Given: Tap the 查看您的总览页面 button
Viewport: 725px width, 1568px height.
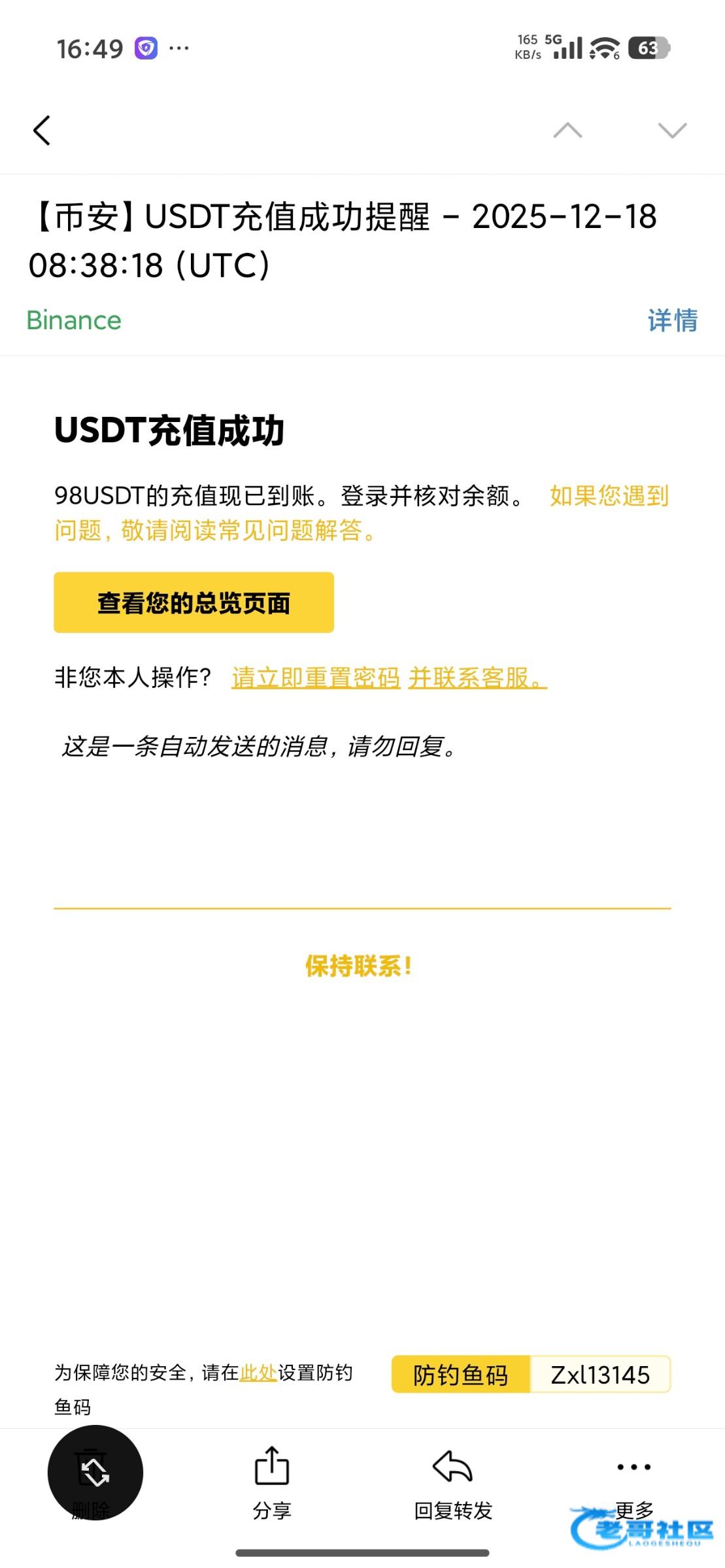Looking at the screenshot, I should coord(194,602).
